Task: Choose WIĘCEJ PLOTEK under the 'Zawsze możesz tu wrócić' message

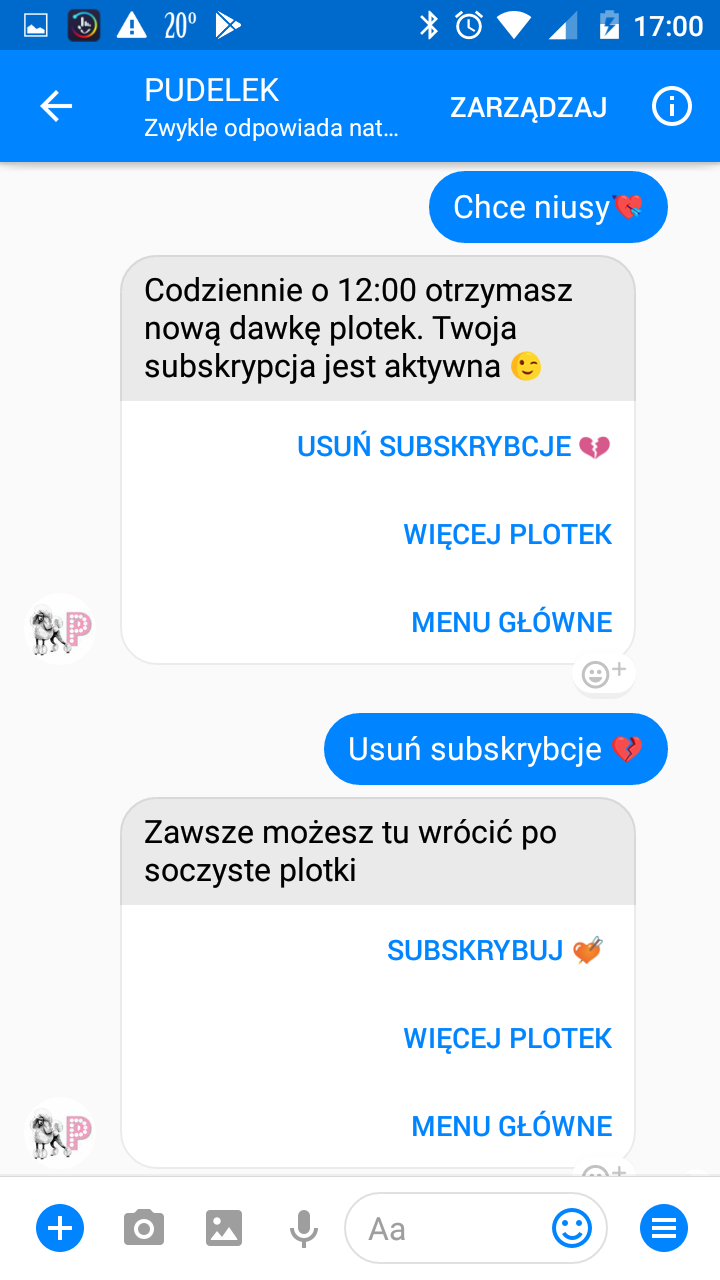Action: 507,1038
